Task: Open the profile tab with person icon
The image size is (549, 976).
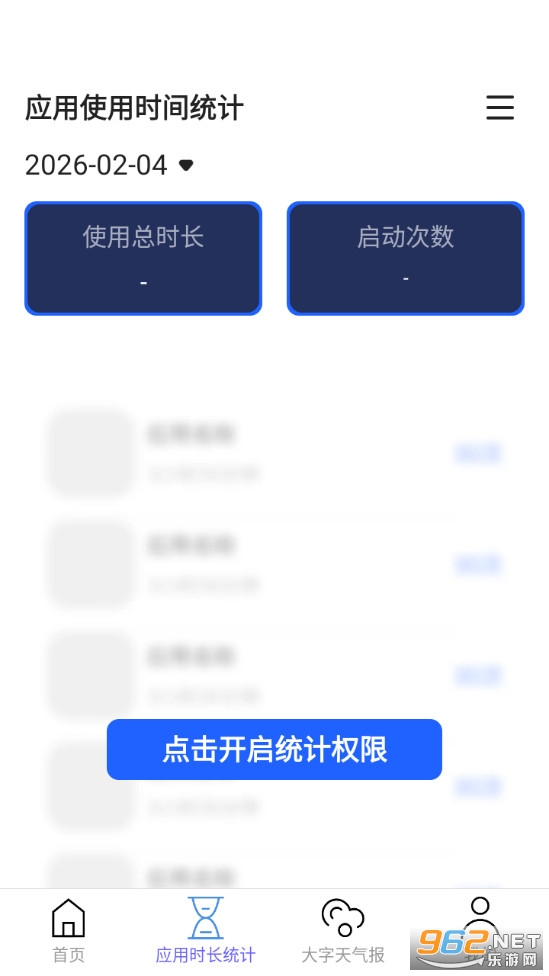Action: pyautogui.click(x=480, y=930)
